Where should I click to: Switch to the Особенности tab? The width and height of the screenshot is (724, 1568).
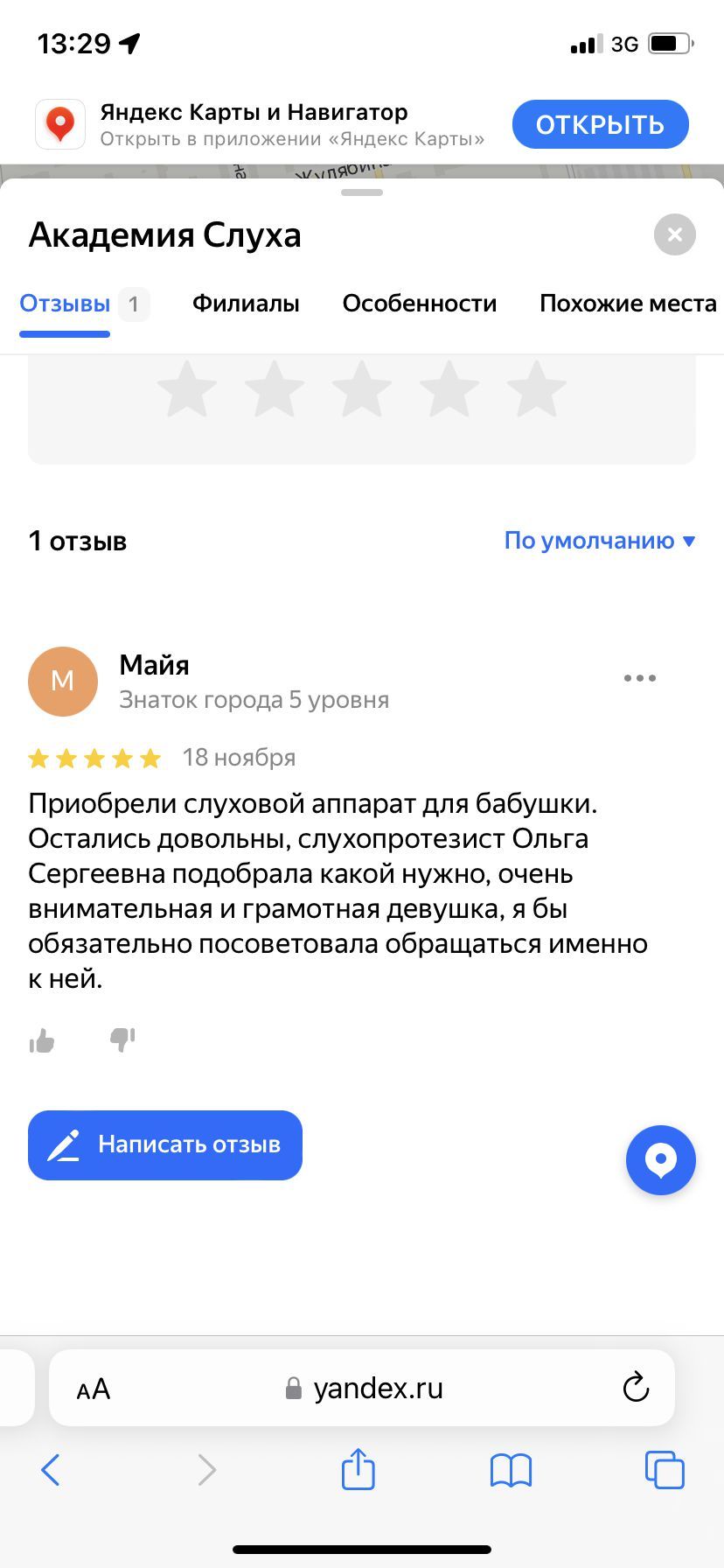[x=419, y=304]
